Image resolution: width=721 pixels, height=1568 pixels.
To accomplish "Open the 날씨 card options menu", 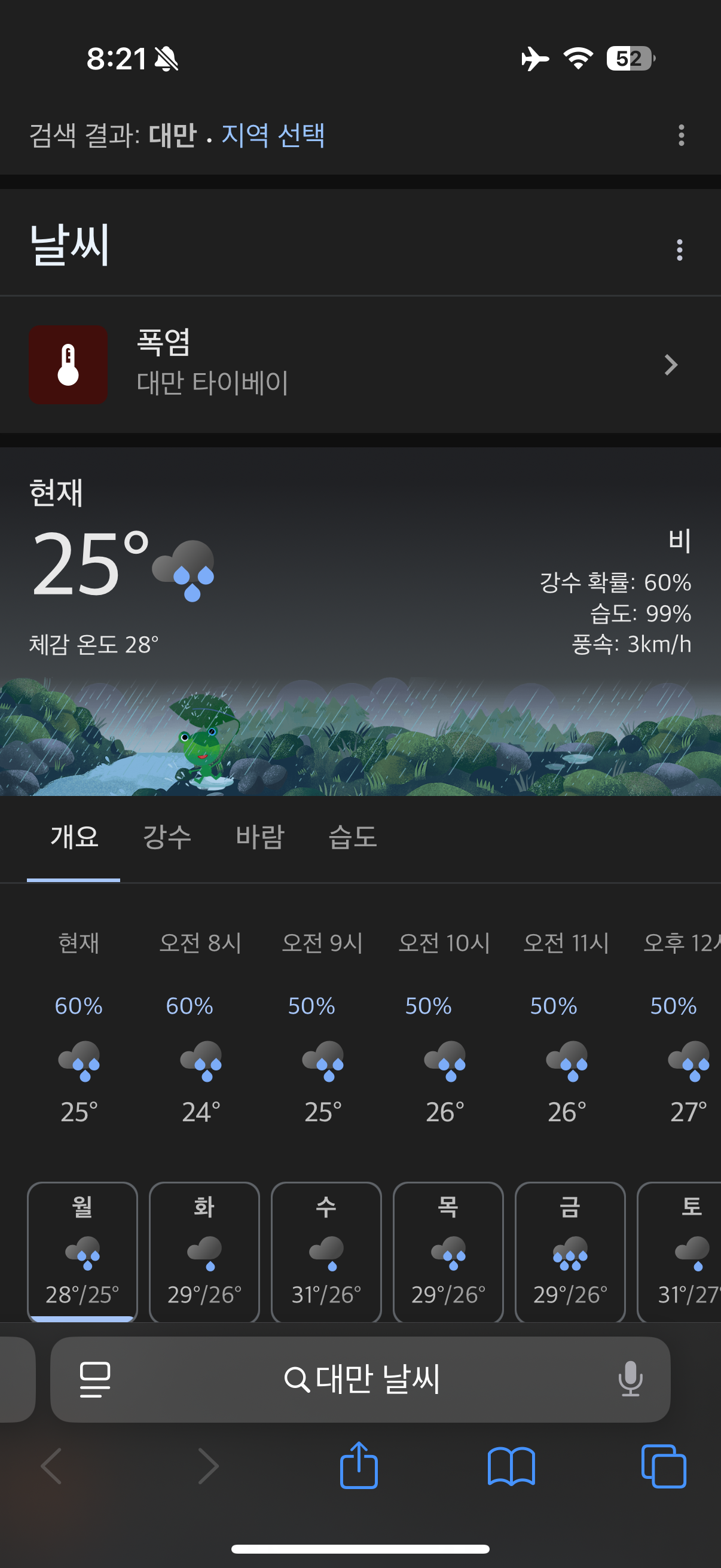I will 680,250.
